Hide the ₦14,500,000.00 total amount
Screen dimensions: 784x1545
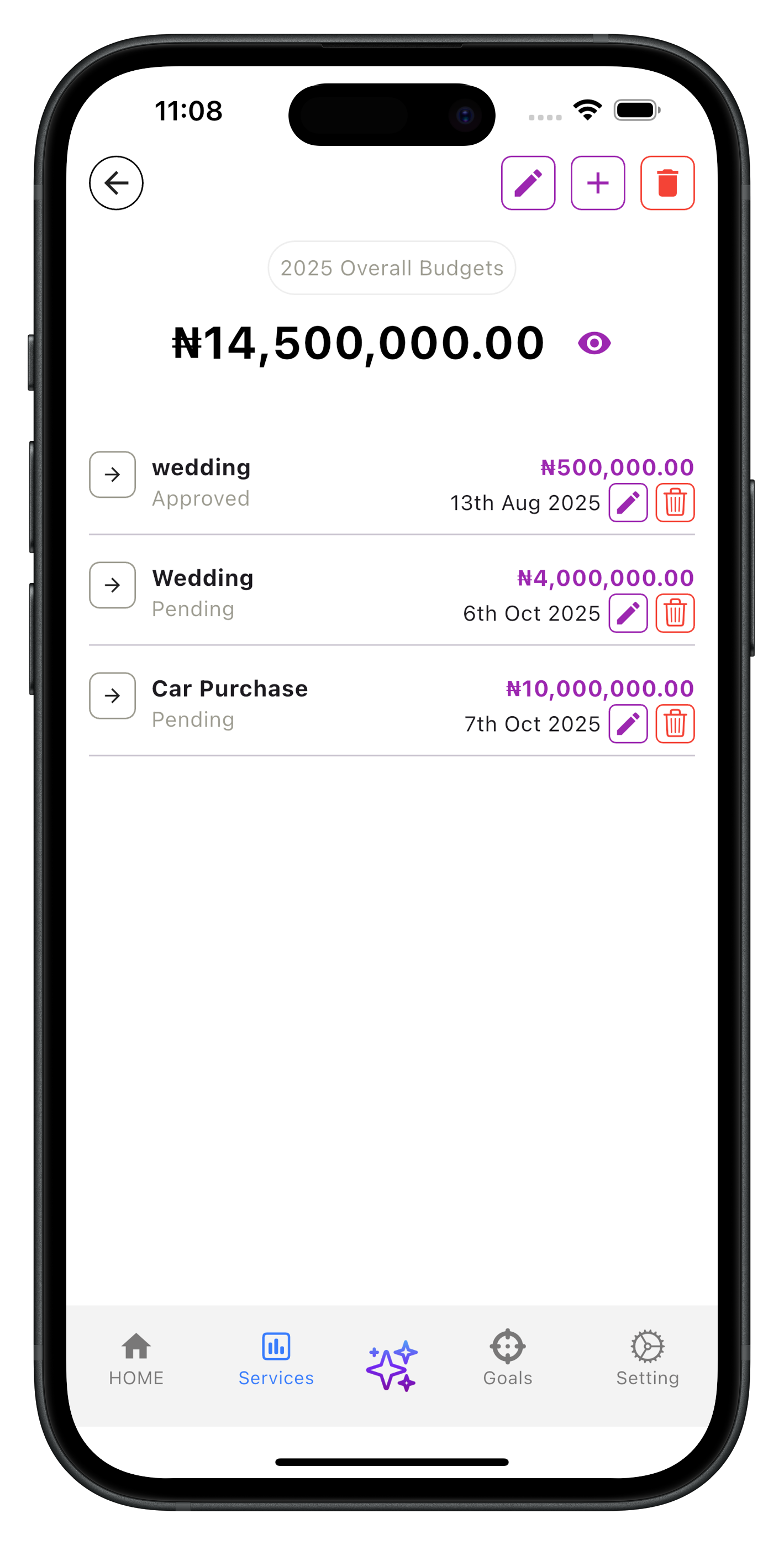tap(594, 343)
